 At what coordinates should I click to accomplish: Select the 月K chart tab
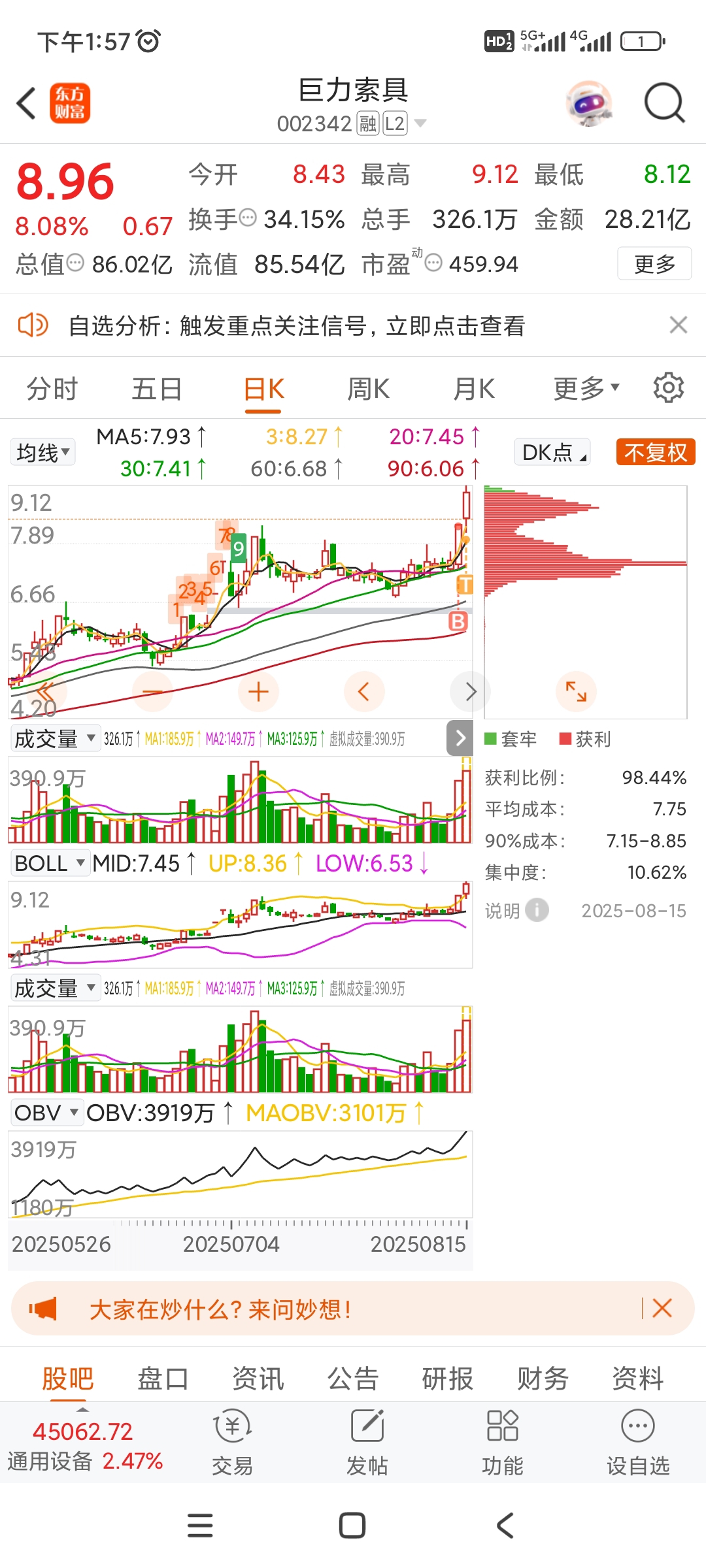pyautogui.click(x=474, y=389)
